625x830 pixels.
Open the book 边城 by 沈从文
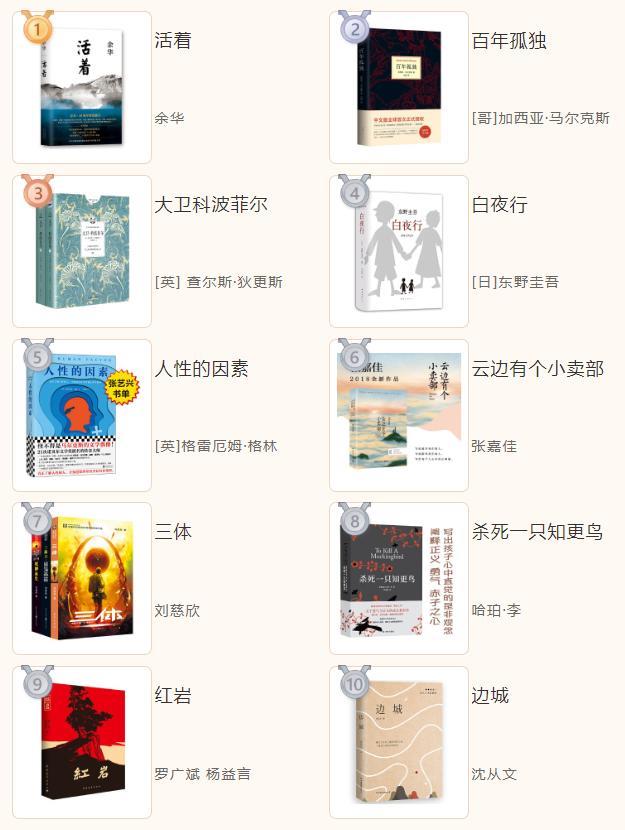pyautogui.click(x=490, y=695)
